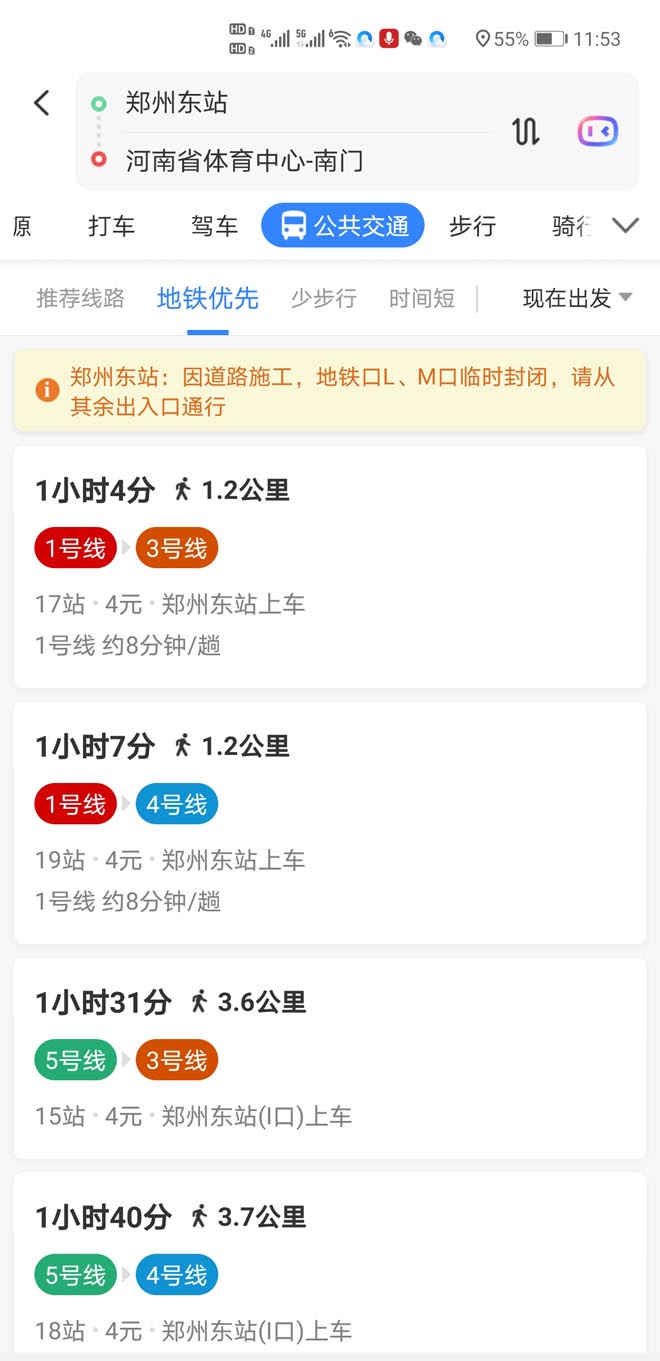Viewport: 660px width, 1361px height.
Task: Edit the destination 河南省体育中心-南门
Action: click(x=244, y=160)
